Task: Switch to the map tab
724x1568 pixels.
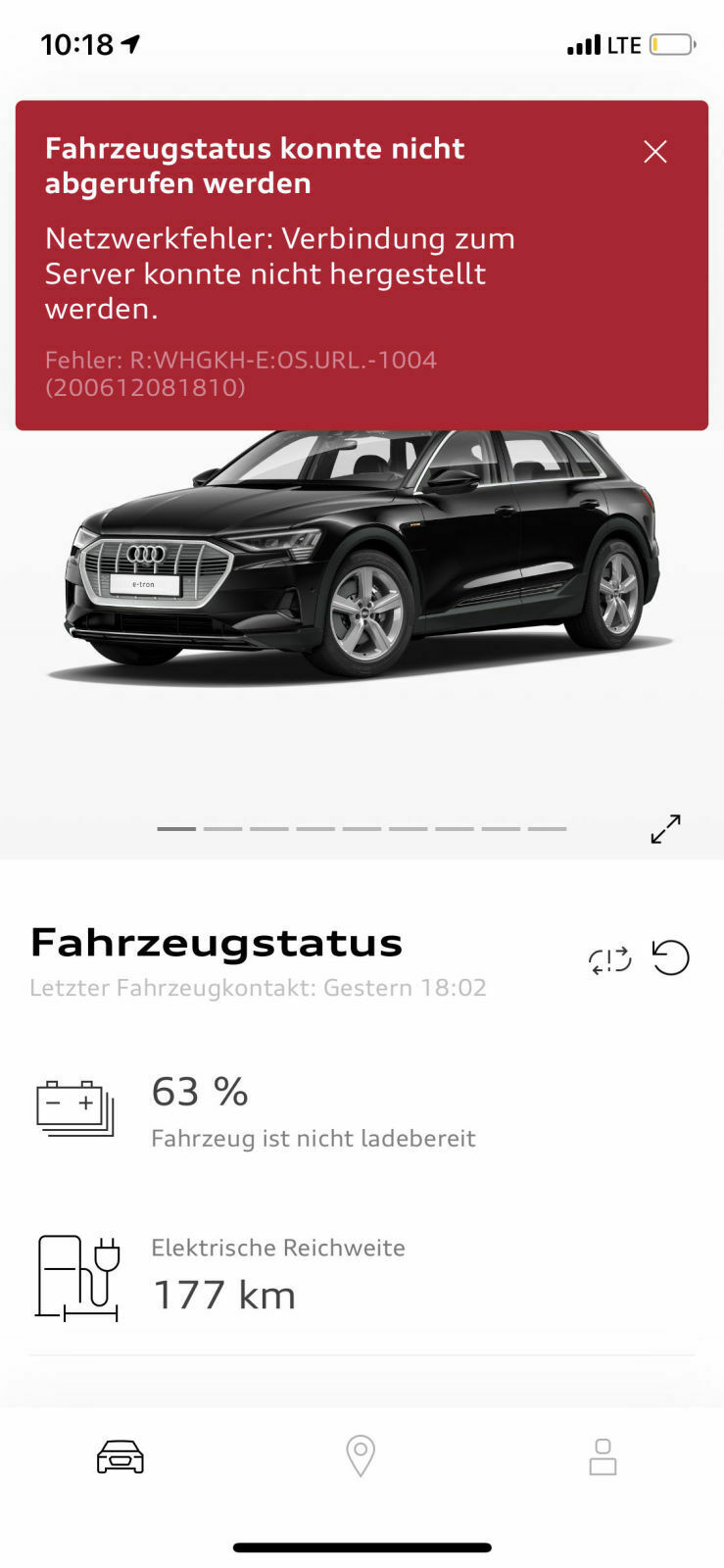Action: (x=362, y=1457)
